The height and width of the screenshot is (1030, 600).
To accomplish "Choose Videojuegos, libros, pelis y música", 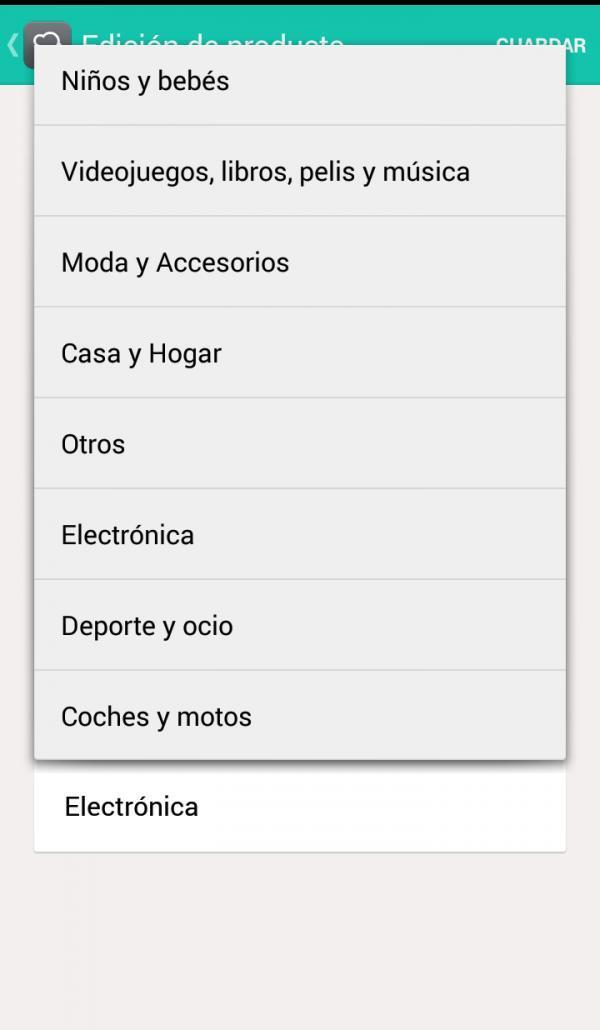I will click(x=299, y=172).
